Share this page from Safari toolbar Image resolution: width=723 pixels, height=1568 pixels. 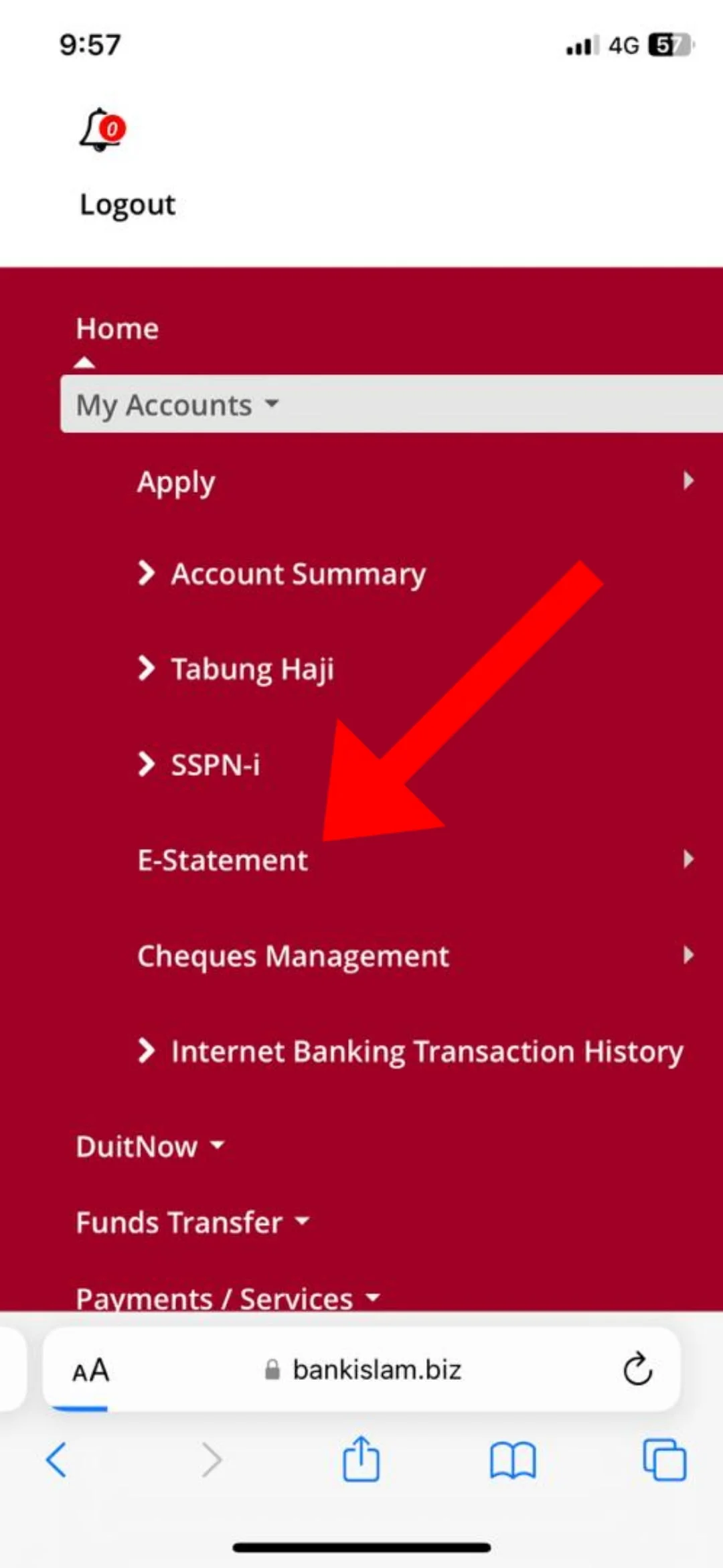(361, 1460)
